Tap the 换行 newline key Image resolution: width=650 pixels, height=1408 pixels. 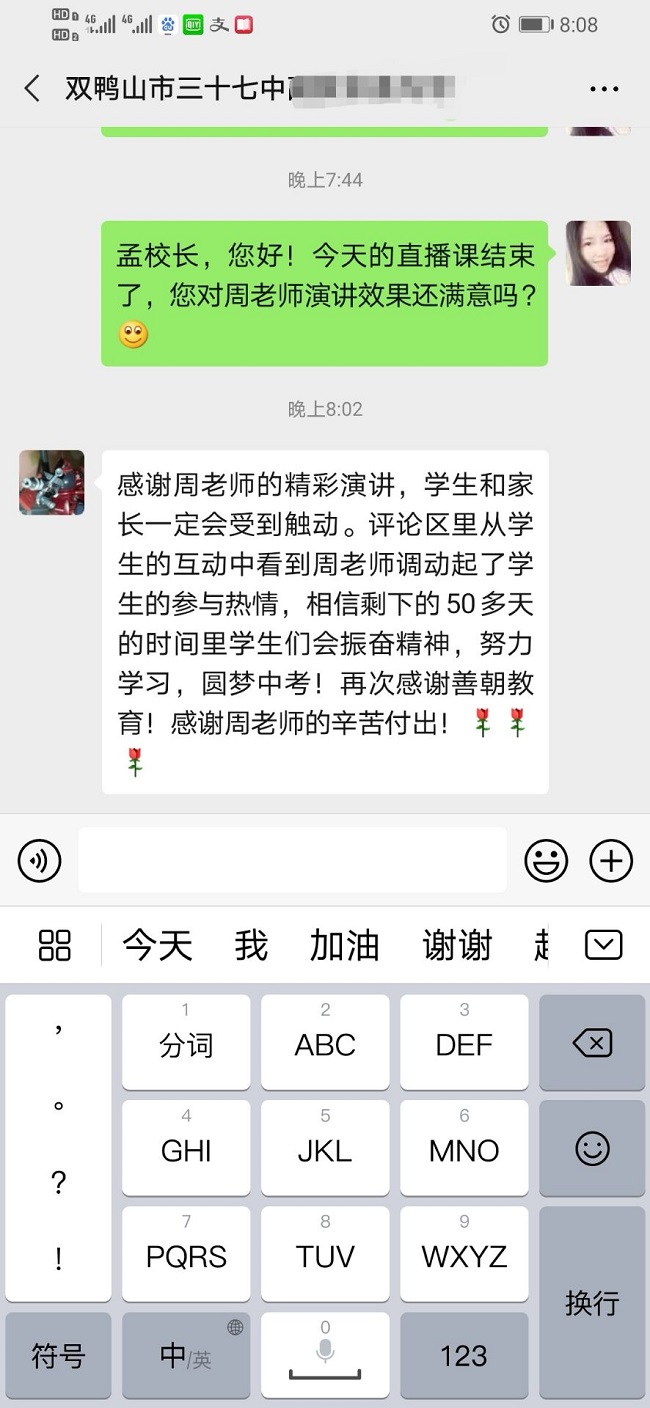tap(592, 1302)
